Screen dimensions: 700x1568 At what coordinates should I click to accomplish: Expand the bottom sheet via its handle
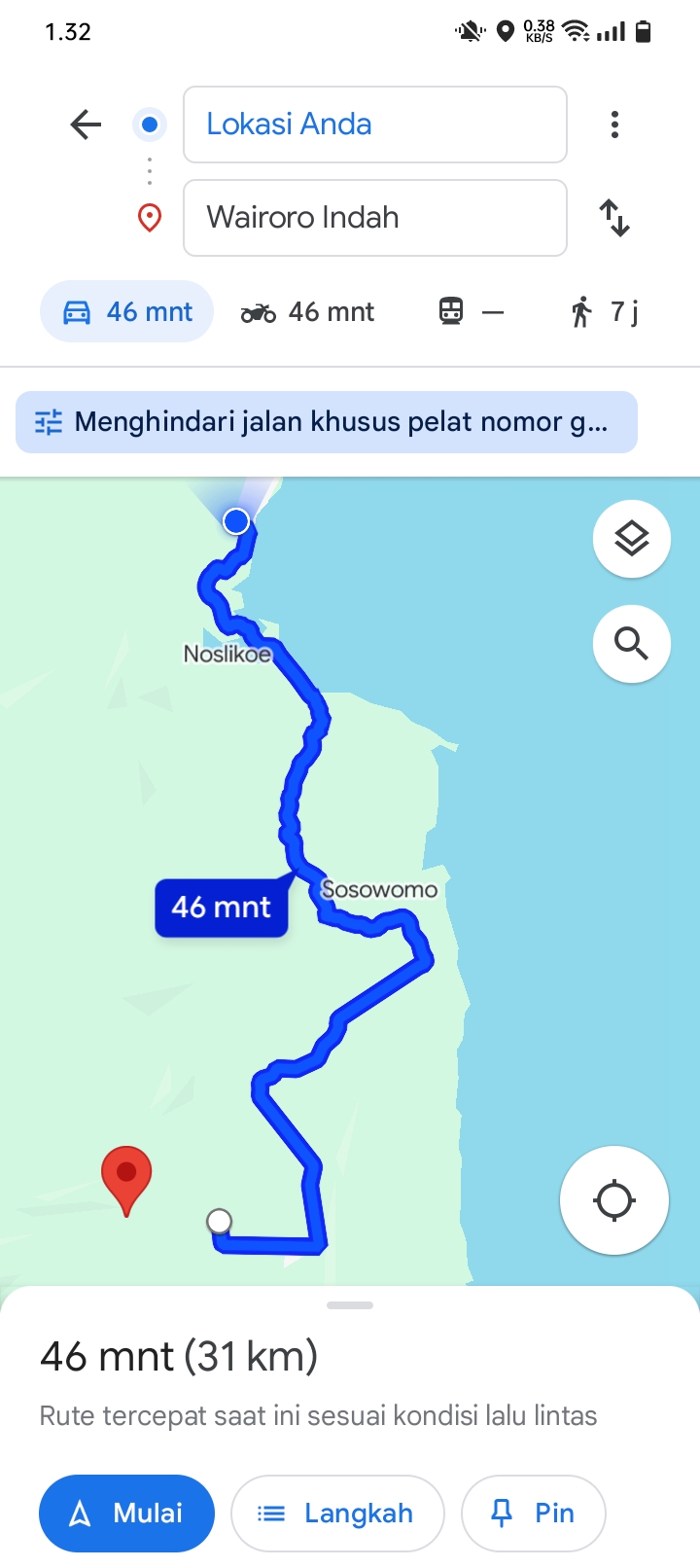click(x=350, y=1305)
